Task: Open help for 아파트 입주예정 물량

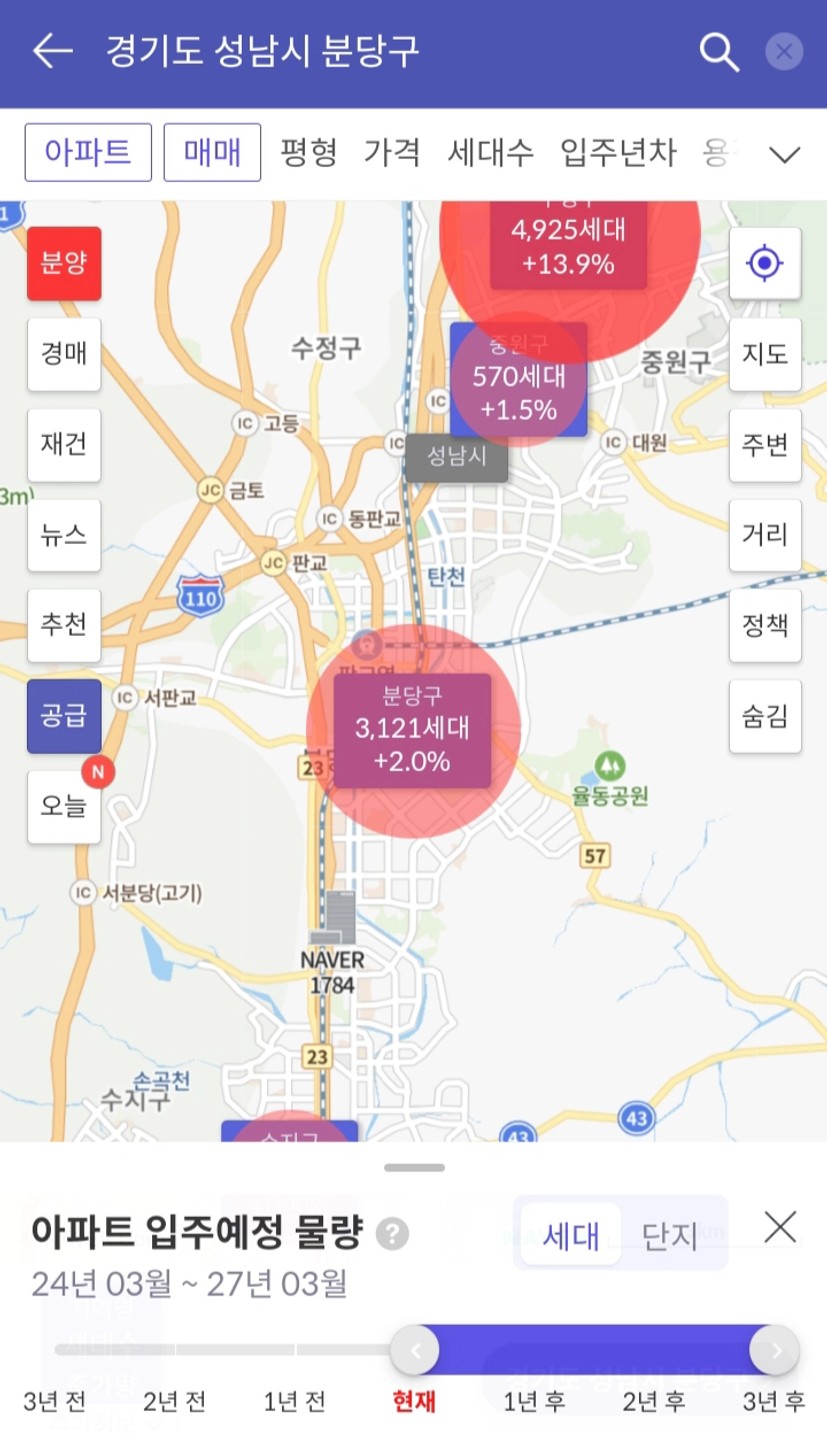Action: coord(392,1233)
